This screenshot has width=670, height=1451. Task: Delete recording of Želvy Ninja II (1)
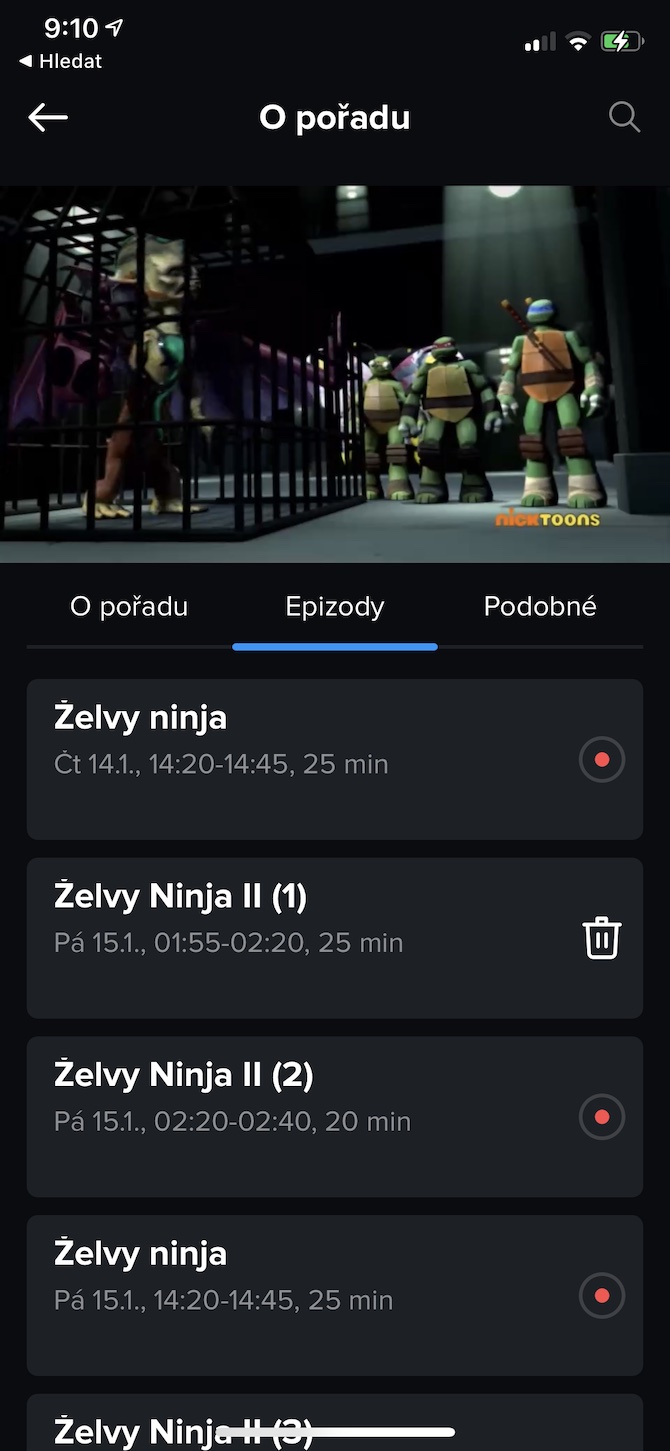pos(602,939)
